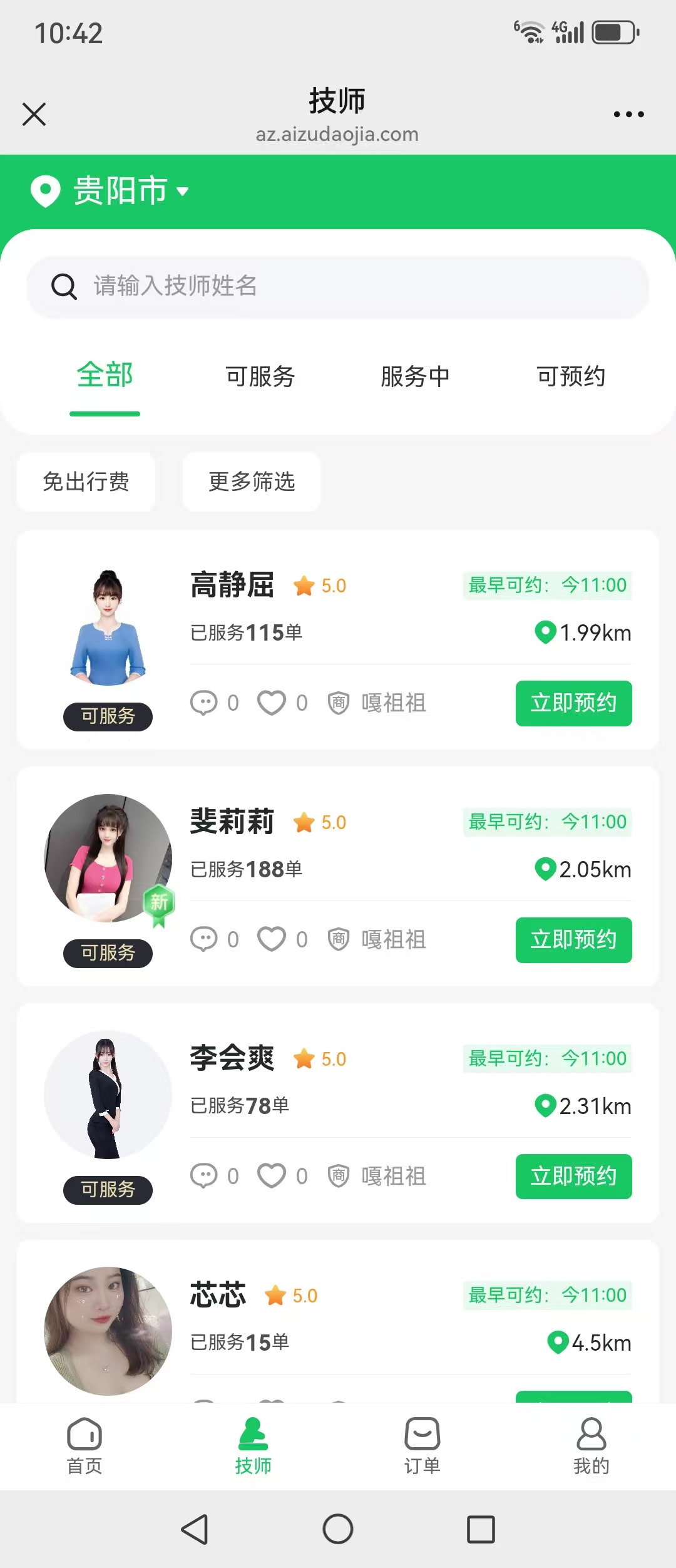Image resolution: width=676 pixels, height=1568 pixels.
Task: Apply the 免出行费 filter chip
Action: click(x=86, y=482)
